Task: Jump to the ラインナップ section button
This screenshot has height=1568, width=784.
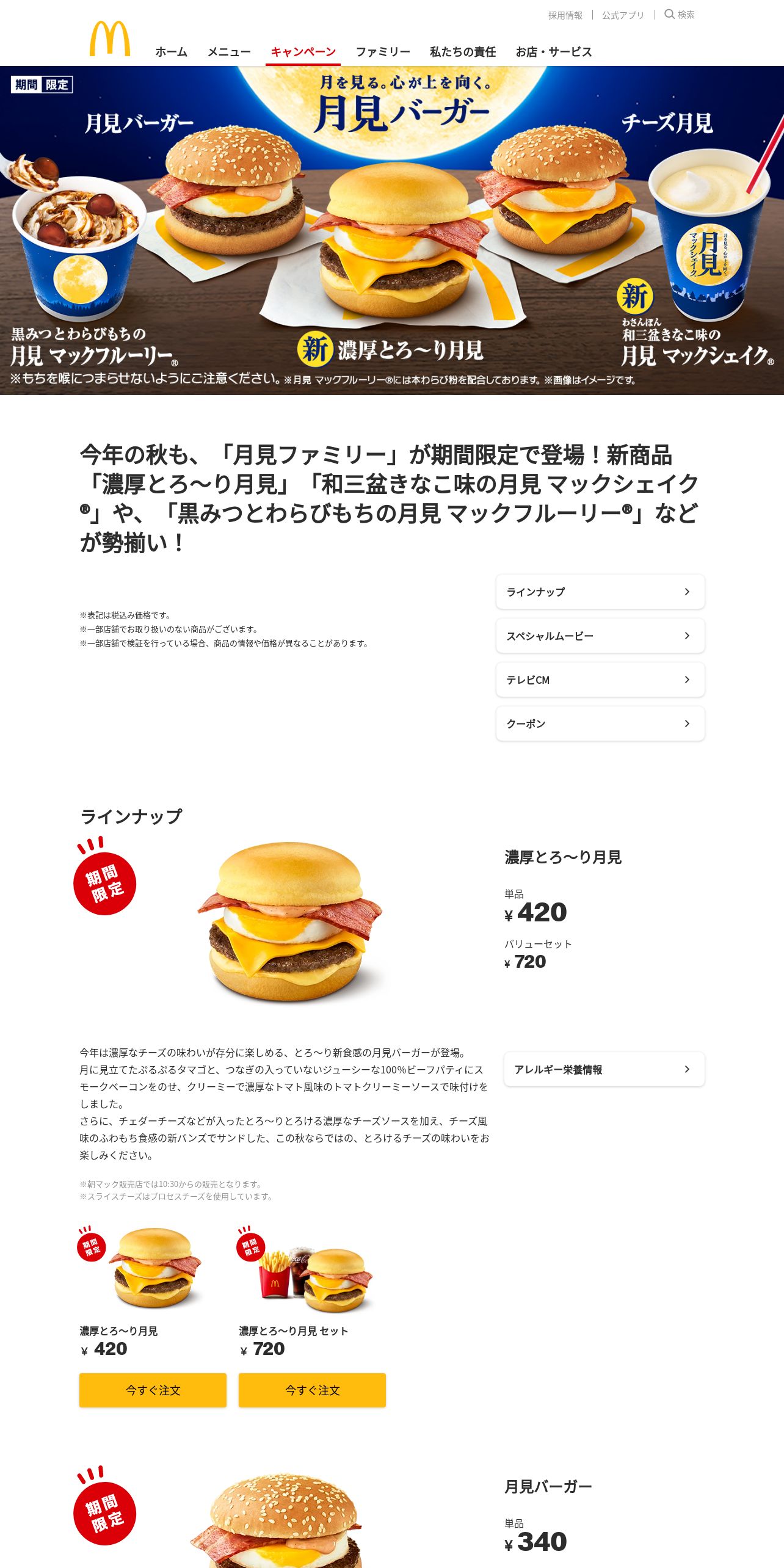Action: [600, 592]
